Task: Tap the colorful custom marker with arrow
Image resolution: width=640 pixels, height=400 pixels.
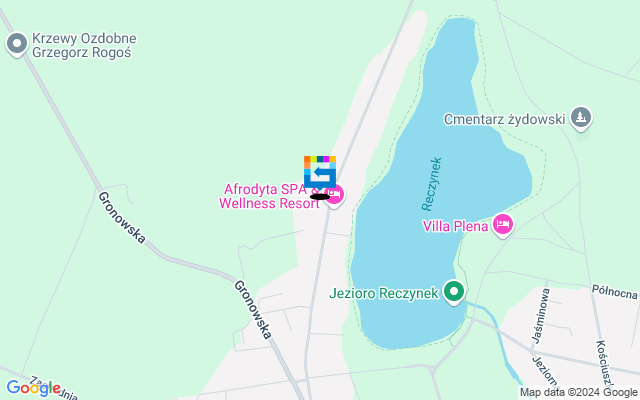Action: (x=320, y=171)
